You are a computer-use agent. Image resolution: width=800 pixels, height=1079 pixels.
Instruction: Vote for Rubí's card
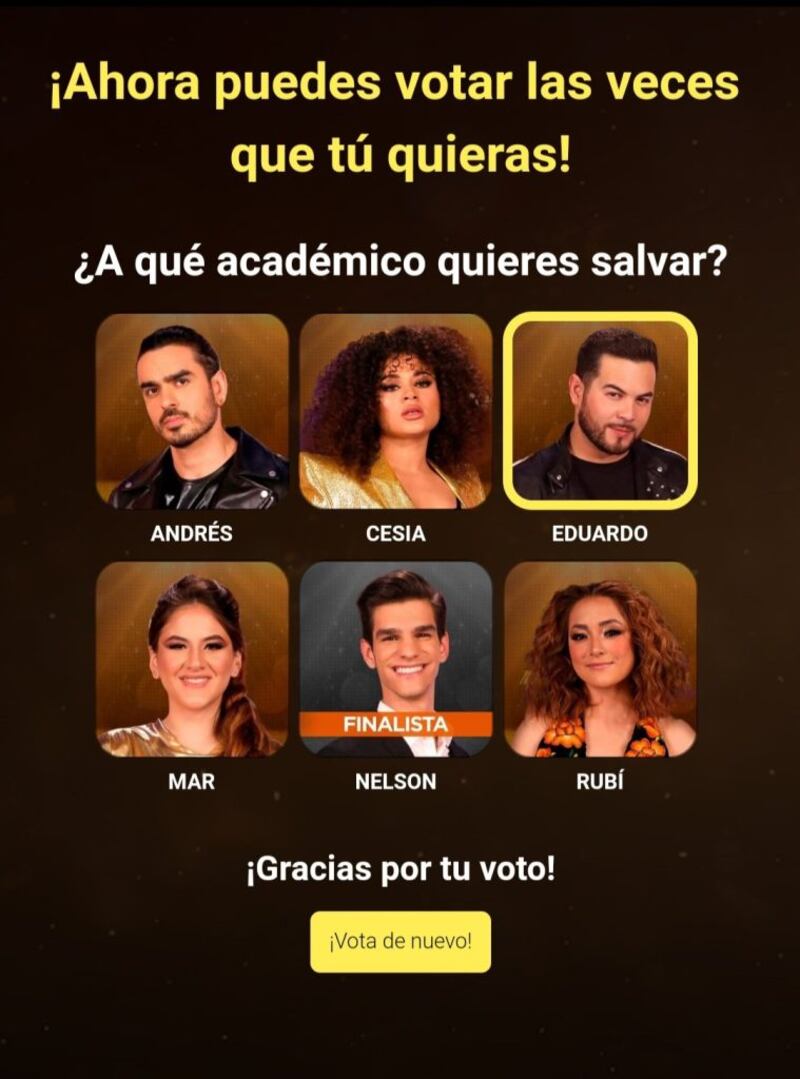pos(600,659)
